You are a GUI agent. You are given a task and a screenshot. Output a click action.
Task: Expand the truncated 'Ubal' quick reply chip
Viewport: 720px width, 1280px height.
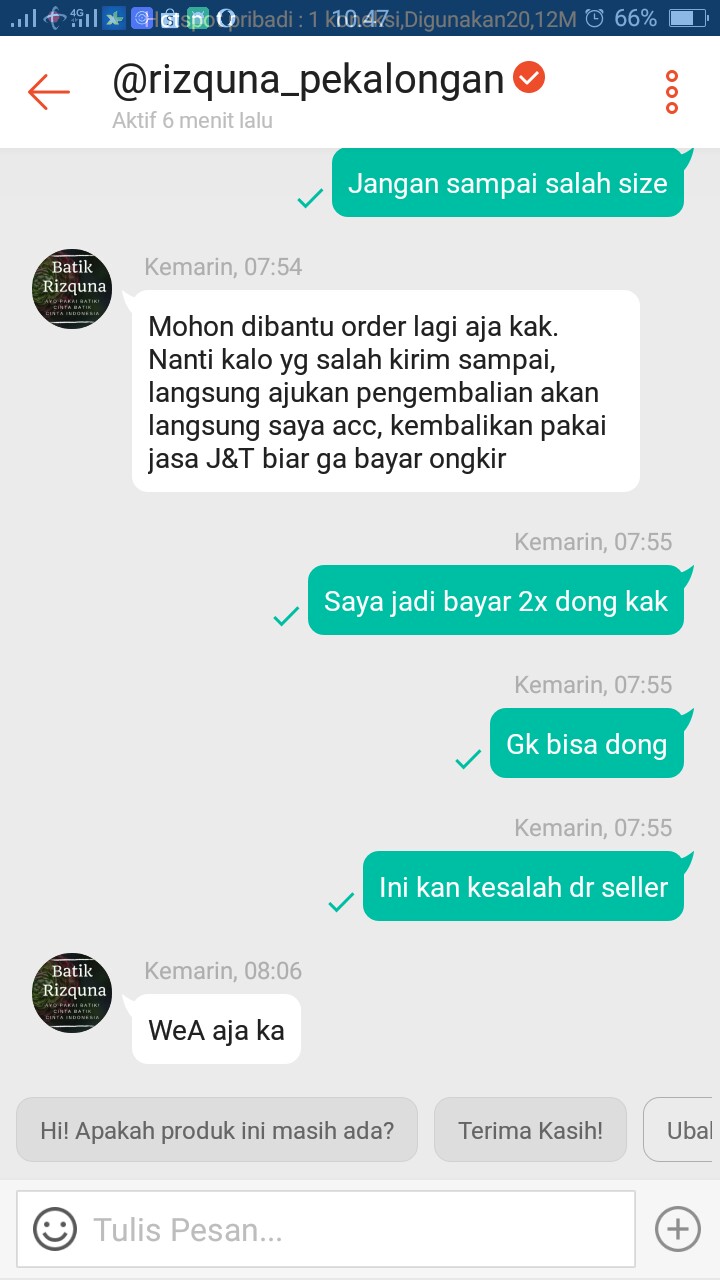click(x=692, y=1129)
